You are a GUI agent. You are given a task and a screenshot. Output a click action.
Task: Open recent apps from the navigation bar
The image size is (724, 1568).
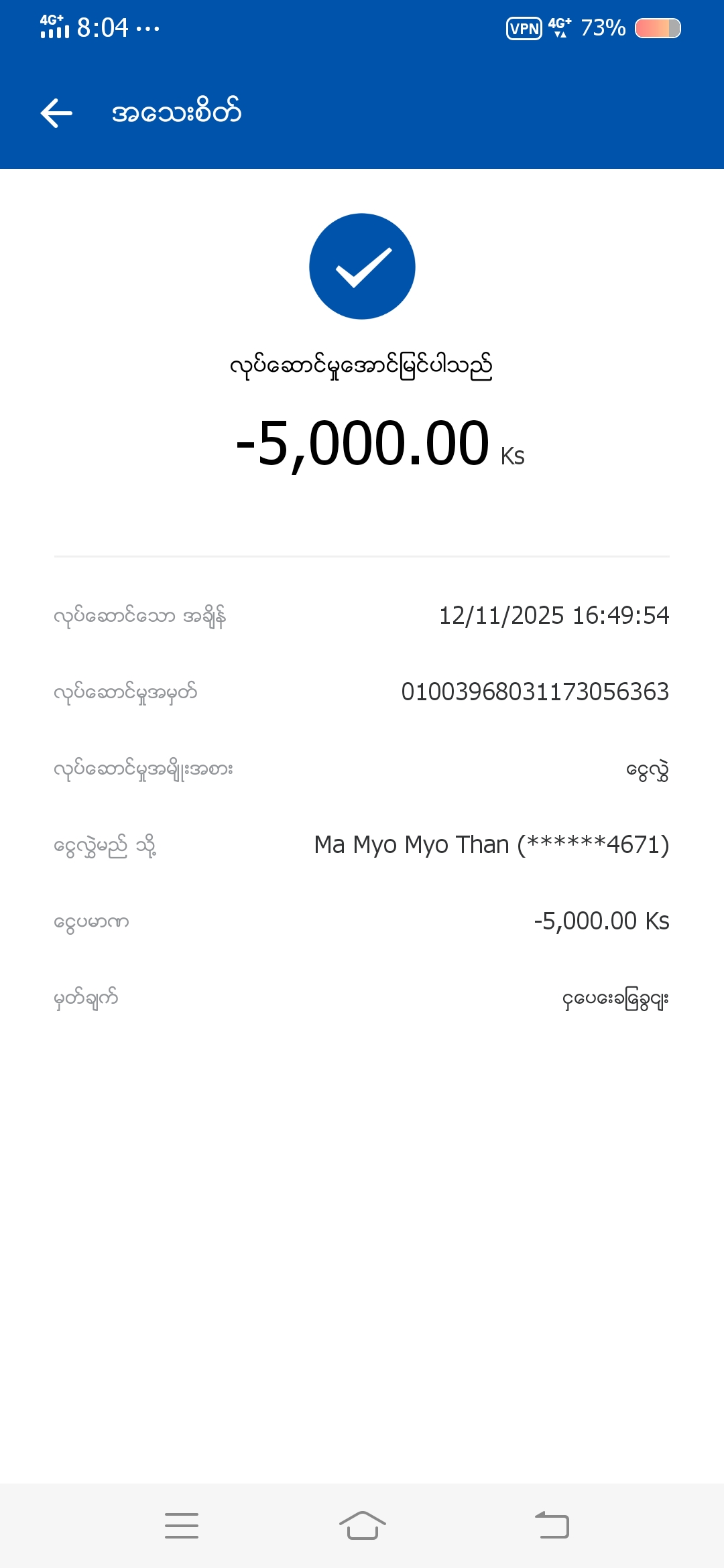pos(182,1525)
